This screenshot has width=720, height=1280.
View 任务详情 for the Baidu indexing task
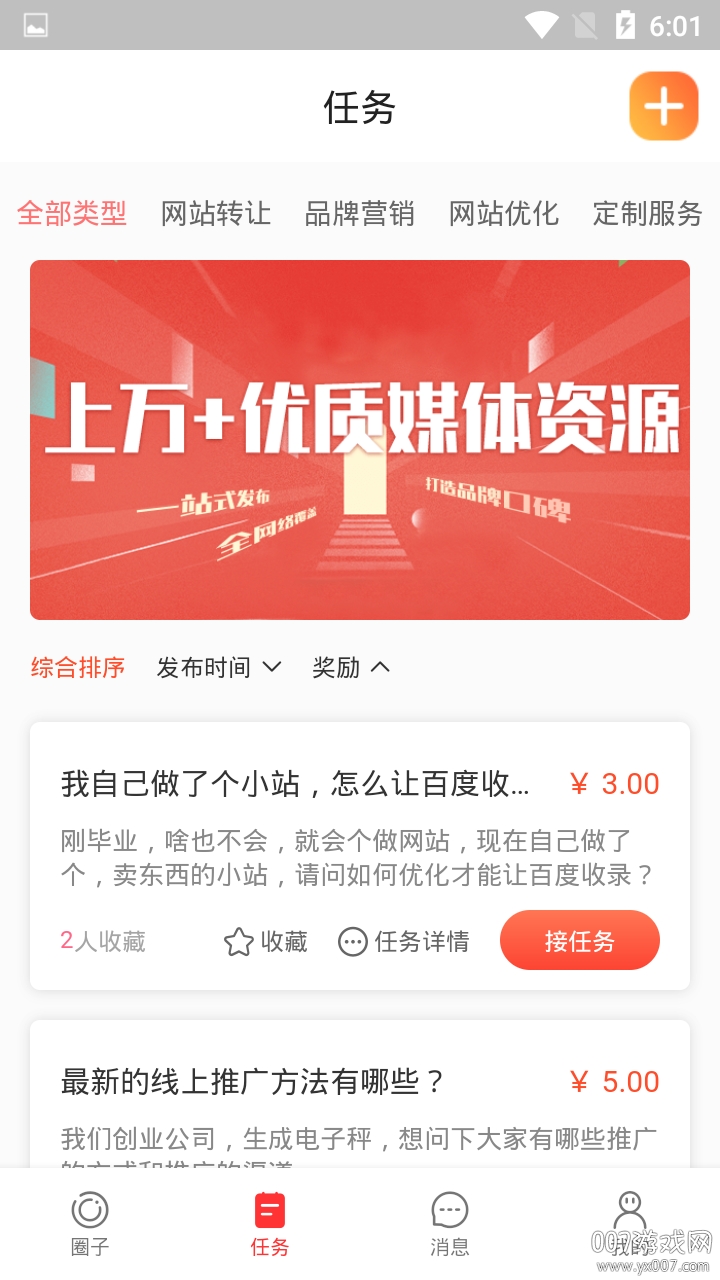[x=403, y=941]
